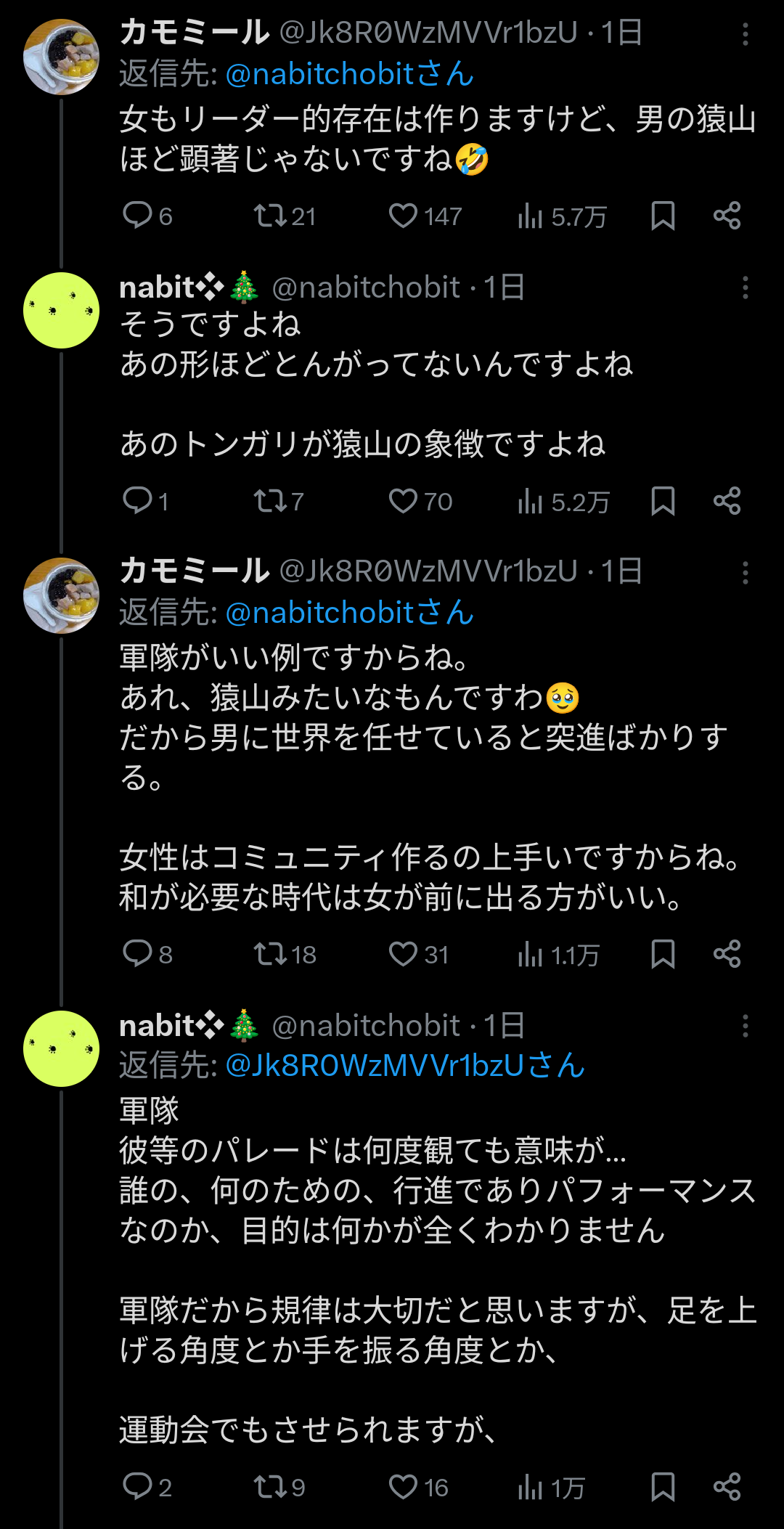Viewport: 784px width, 1529px height.
Task: Share カモミール's tweet with 1.1万 views
Action: click(x=727, y=954)
